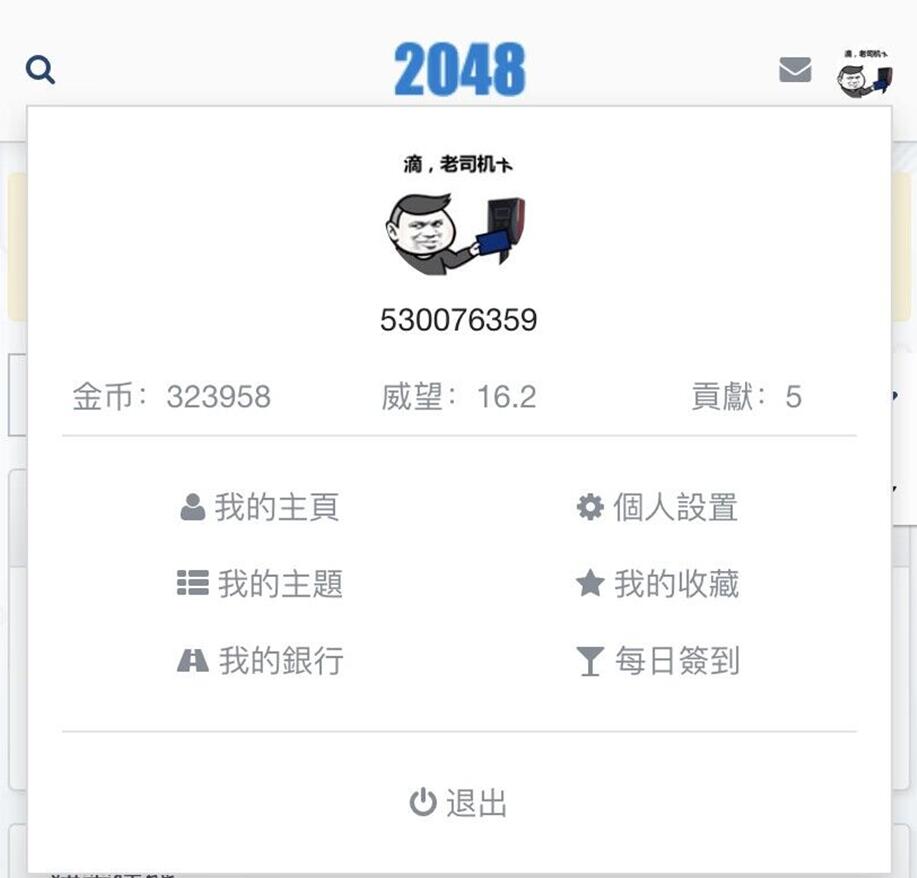Open 我的主頁 profile page
Screen dimensions: 917x878
pyautogui.click(x=260, y=507)
